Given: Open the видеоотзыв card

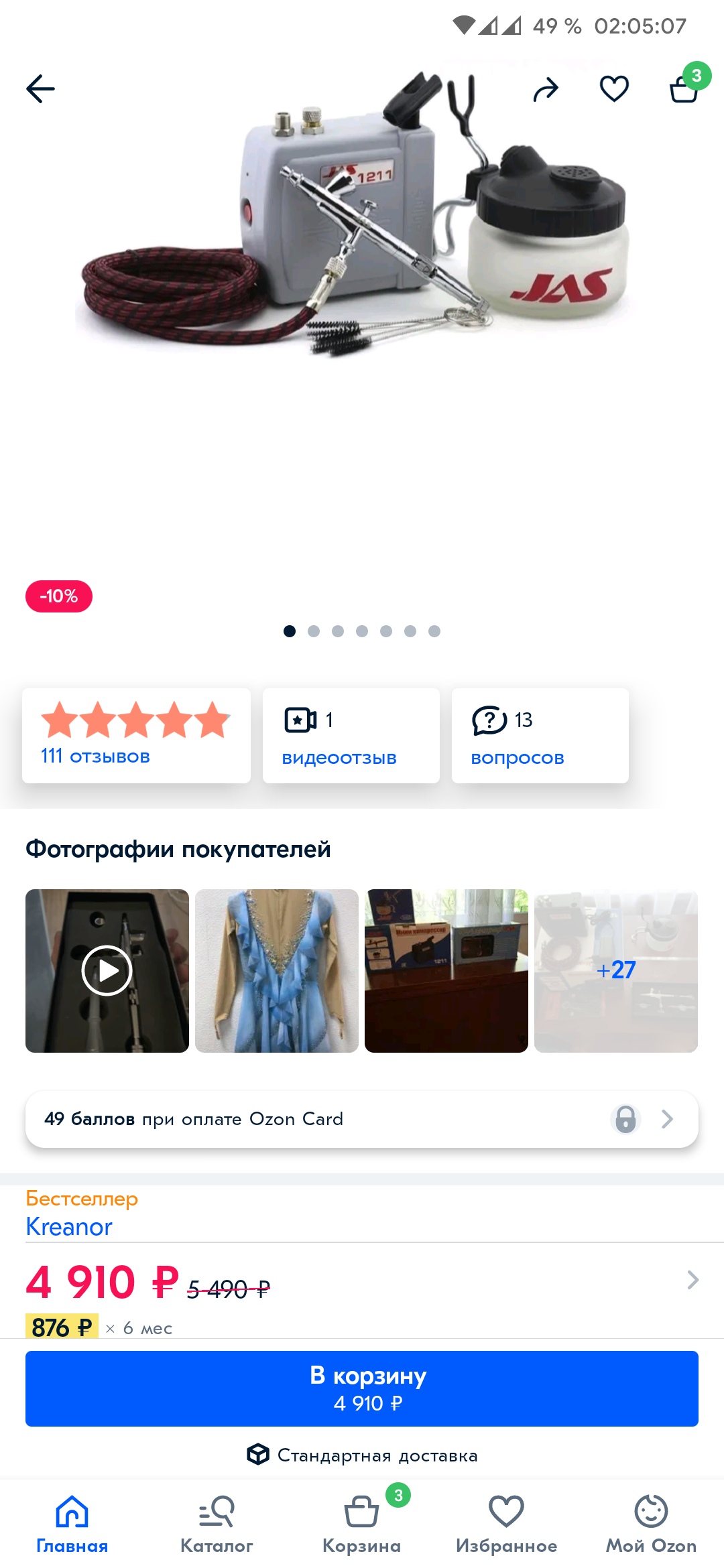Looking at the screenshot, I should click(x=351, y=735).
